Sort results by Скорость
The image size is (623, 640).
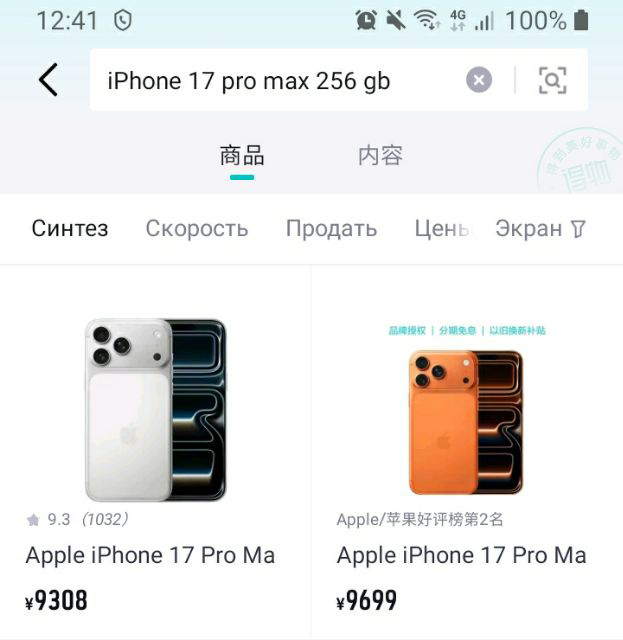197,228
